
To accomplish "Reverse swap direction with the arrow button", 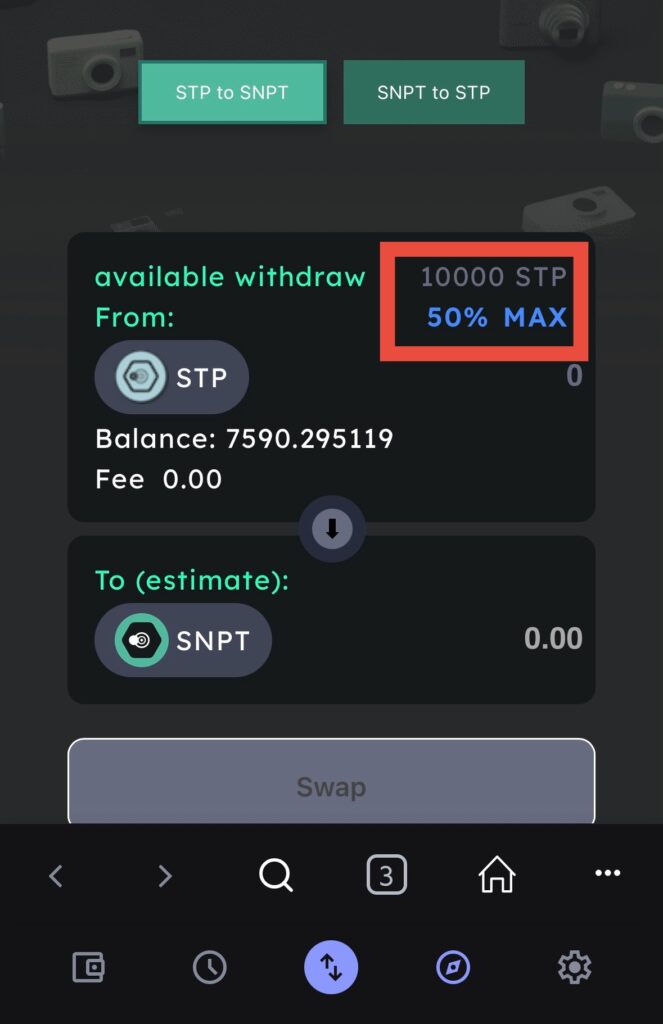I will tap(332, 529).
